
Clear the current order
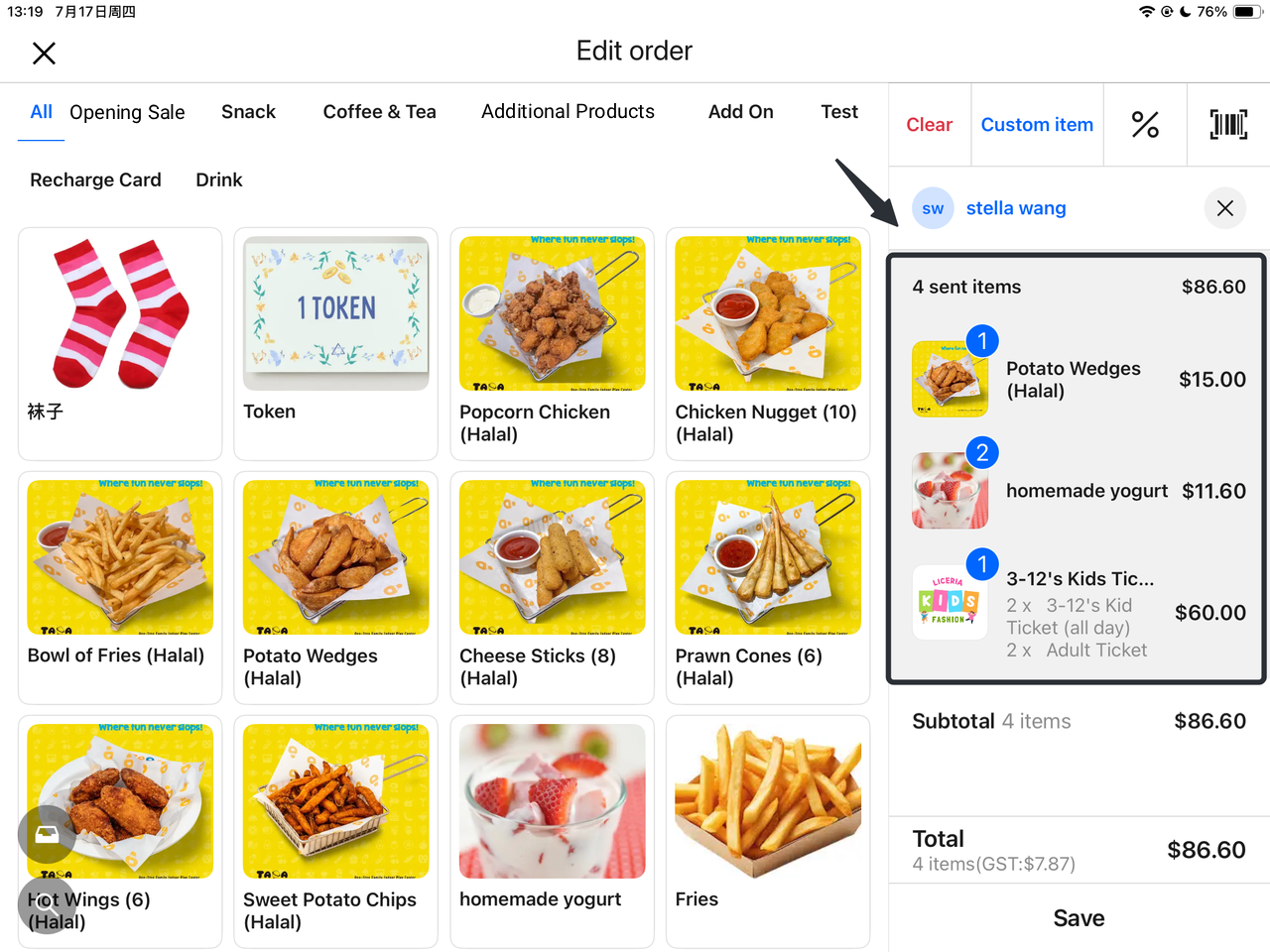pos(929,125)
